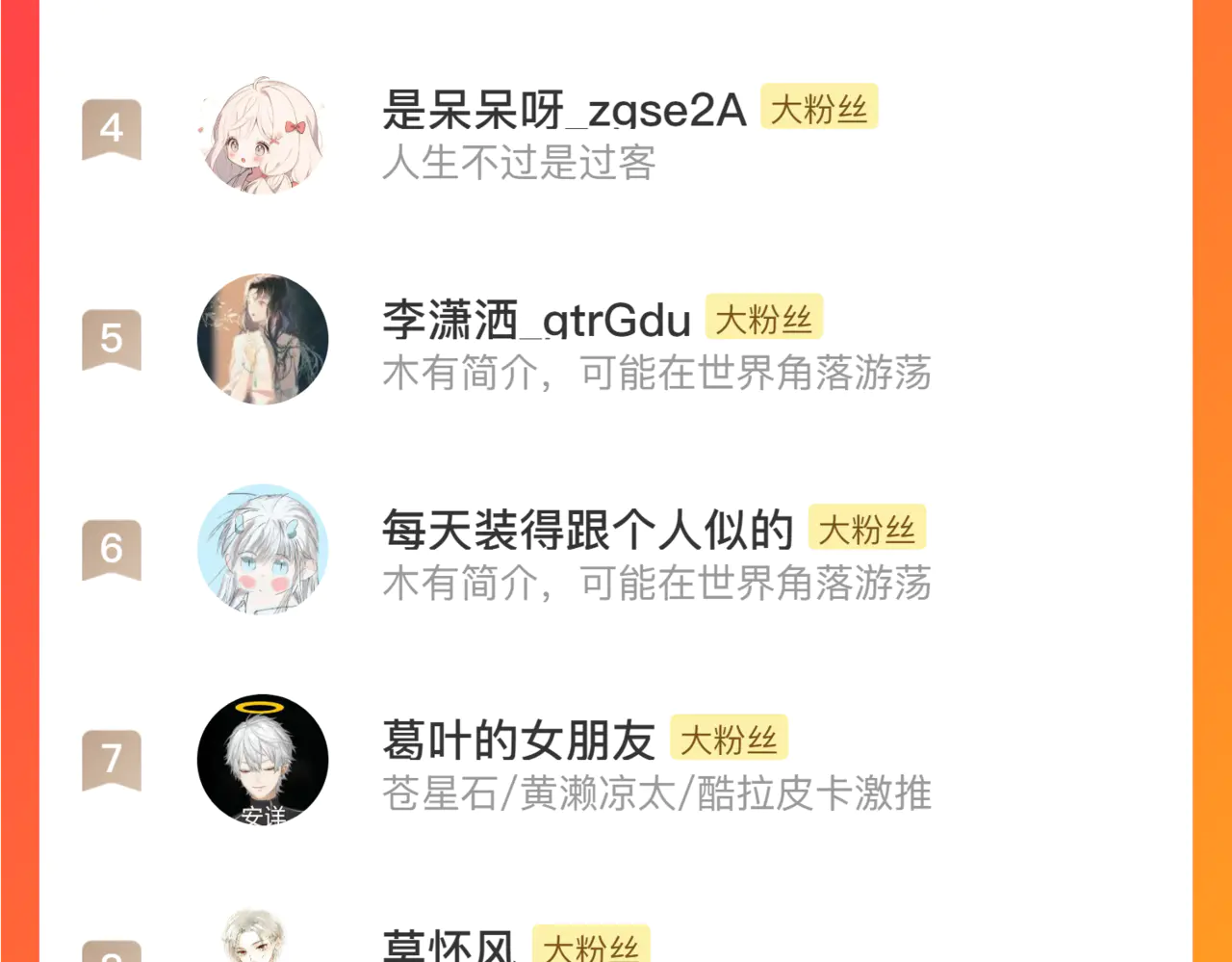This screenshot has height=962, width=1232.
Task: Open the row for user 莫怀风
Action: 449,946
